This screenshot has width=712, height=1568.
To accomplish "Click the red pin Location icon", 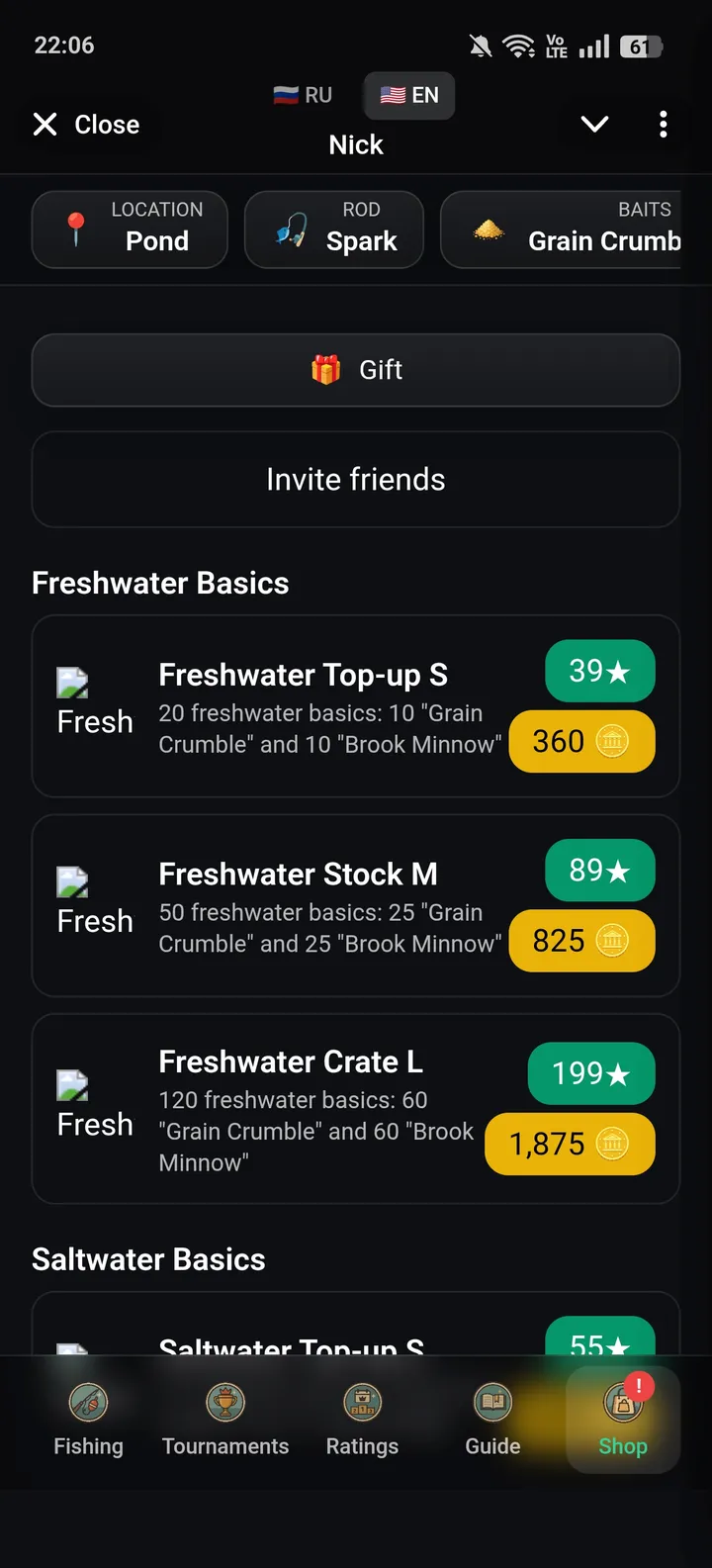I will coord(75,230).
